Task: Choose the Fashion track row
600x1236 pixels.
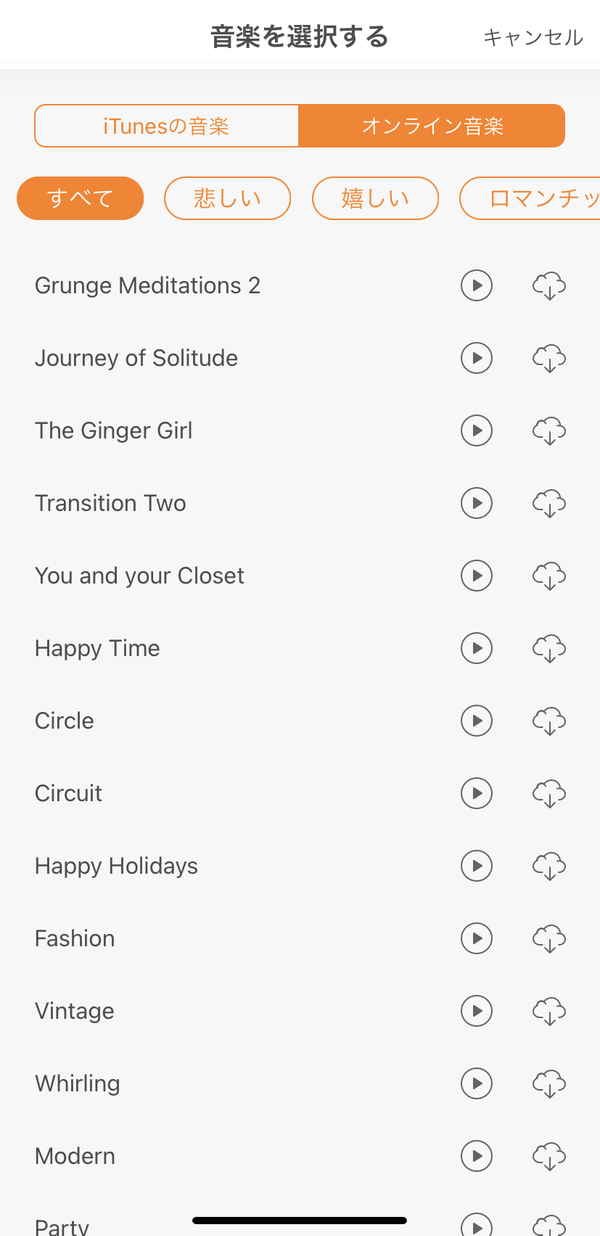Action: pos(300,938)
